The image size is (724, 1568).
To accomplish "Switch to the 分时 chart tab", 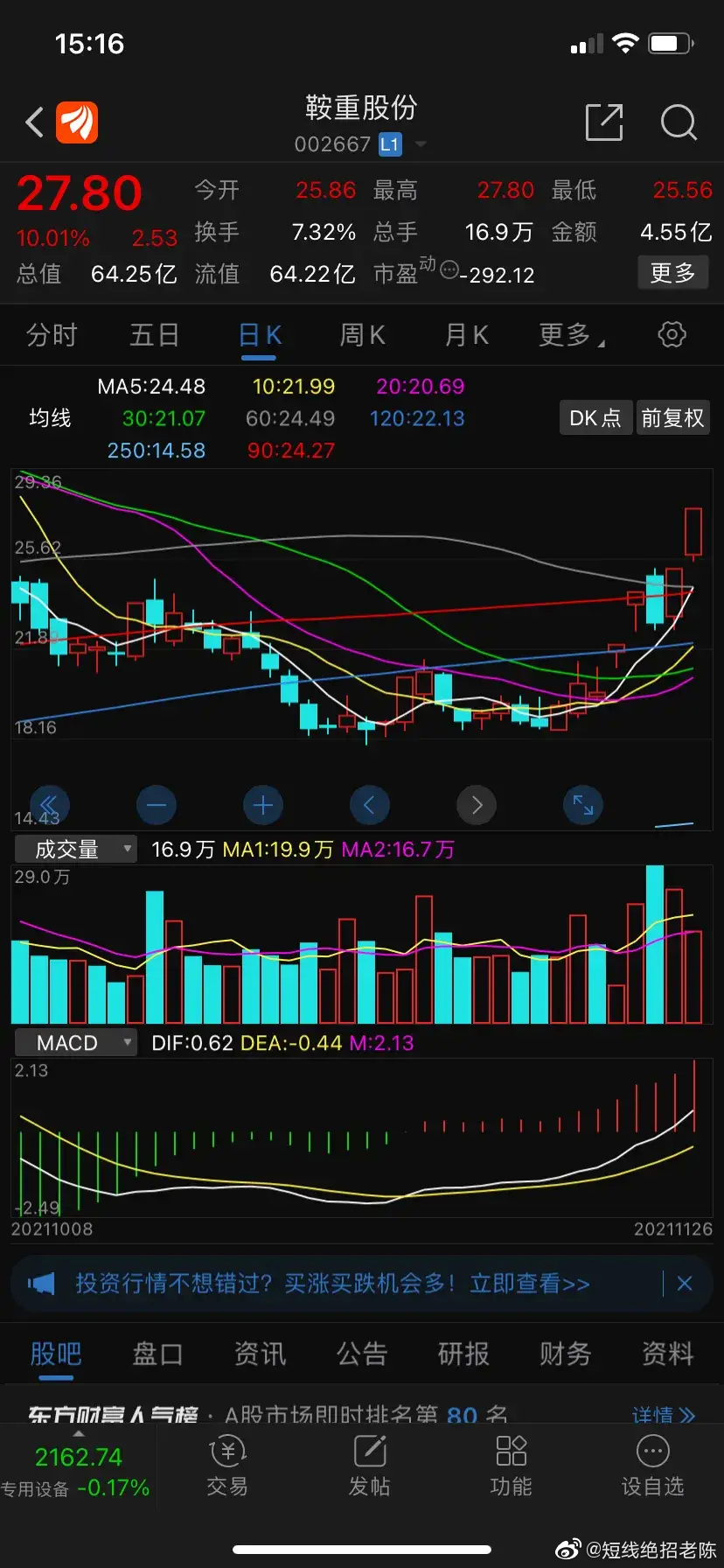I will [52, 335].
